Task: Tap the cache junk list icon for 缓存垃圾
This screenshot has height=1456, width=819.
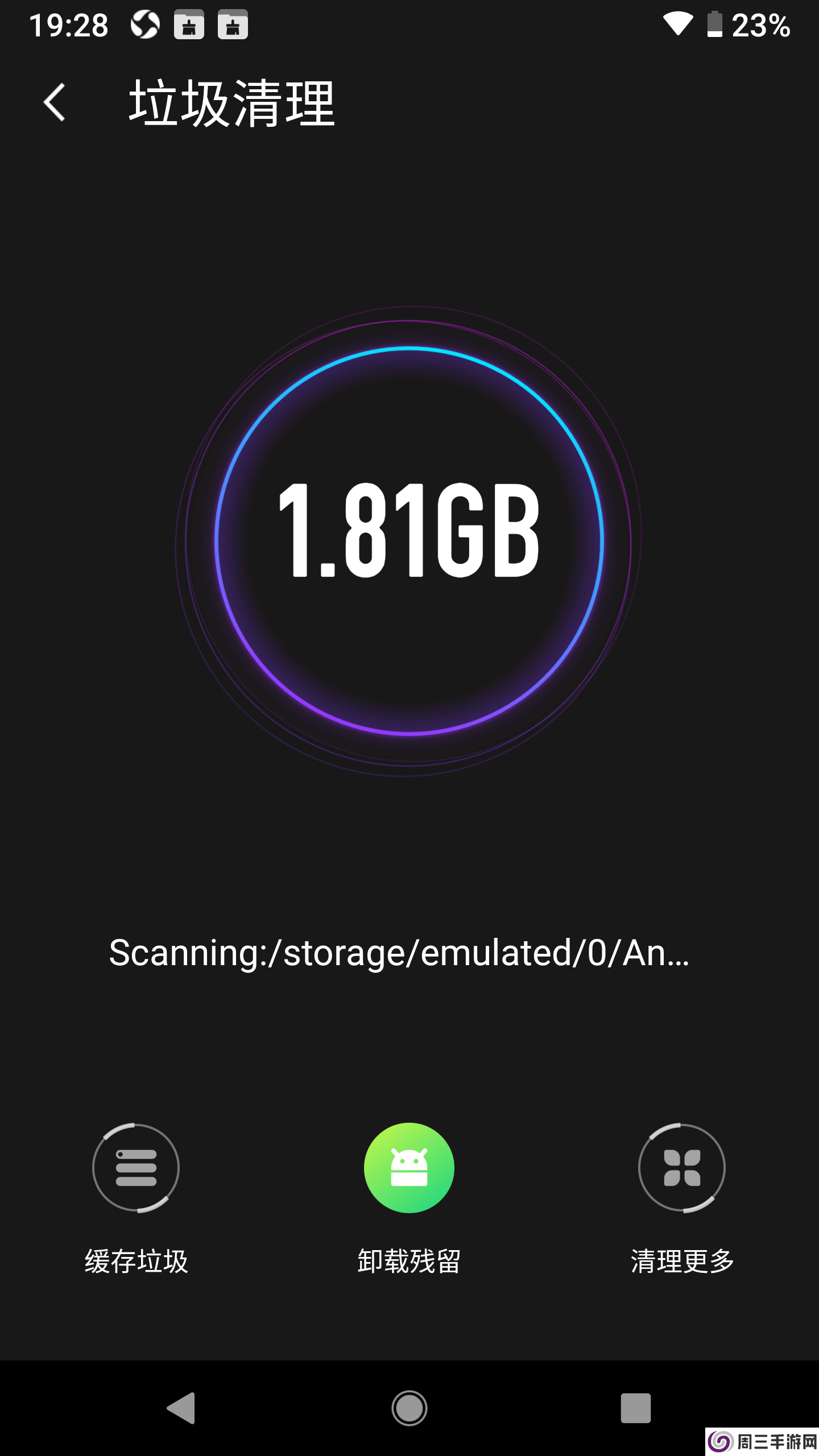Action: [x=136, y=1167]
